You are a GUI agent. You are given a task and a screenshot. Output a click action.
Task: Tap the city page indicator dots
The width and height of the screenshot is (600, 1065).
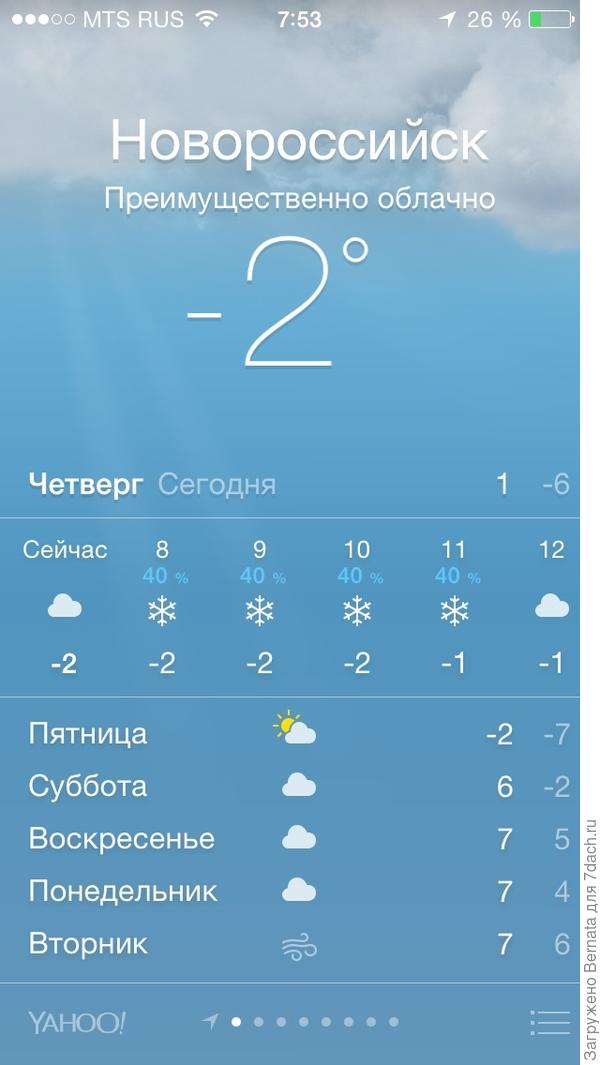pos(302,1022)
